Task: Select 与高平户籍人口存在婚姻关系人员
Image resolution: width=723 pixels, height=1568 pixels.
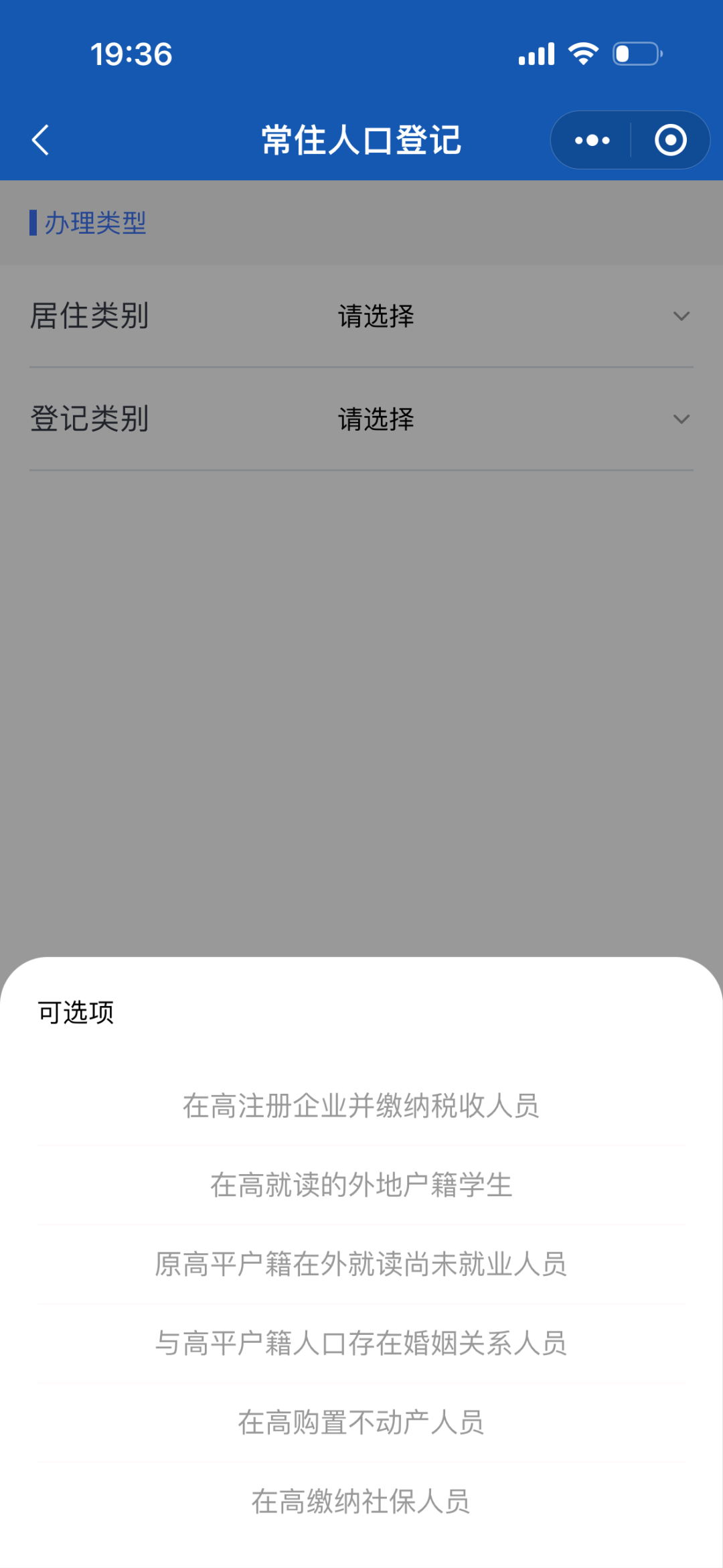Action: coord(361,1343)
